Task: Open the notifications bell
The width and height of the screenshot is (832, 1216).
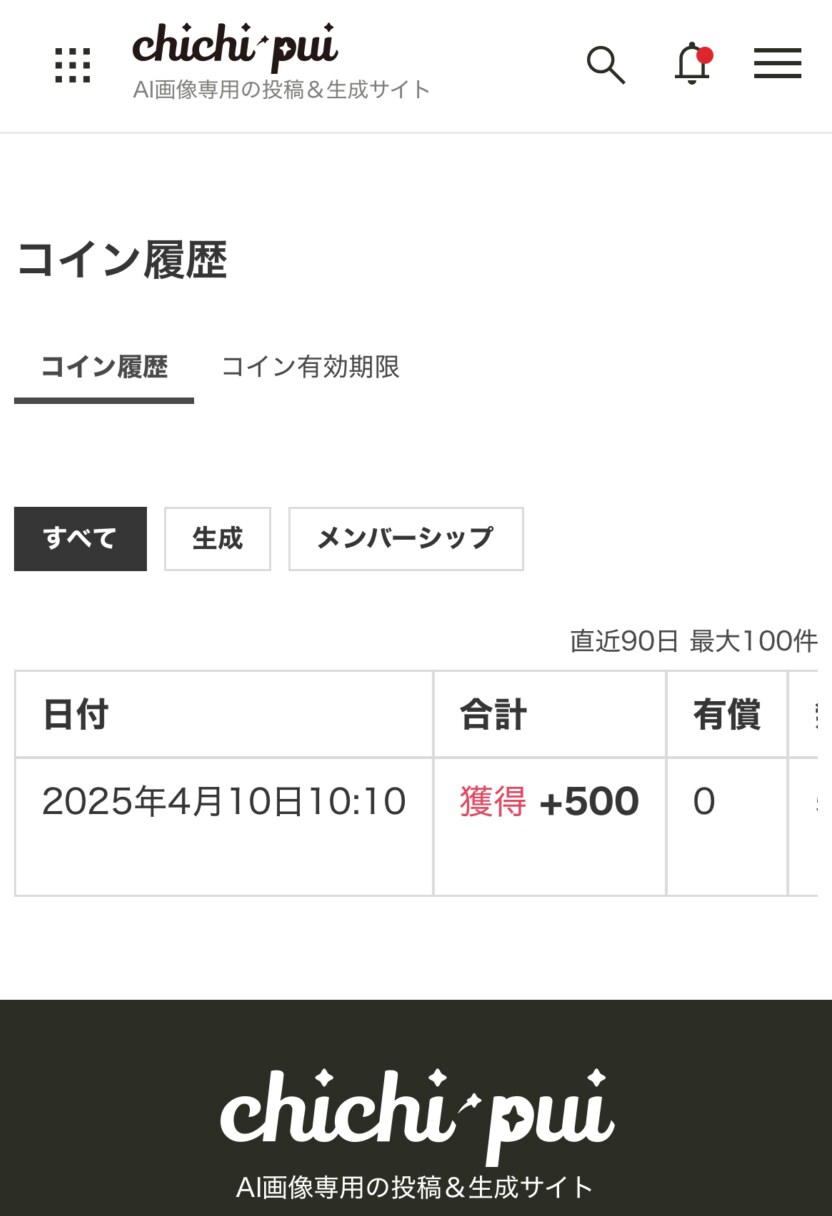Action: tap(692, 64)
